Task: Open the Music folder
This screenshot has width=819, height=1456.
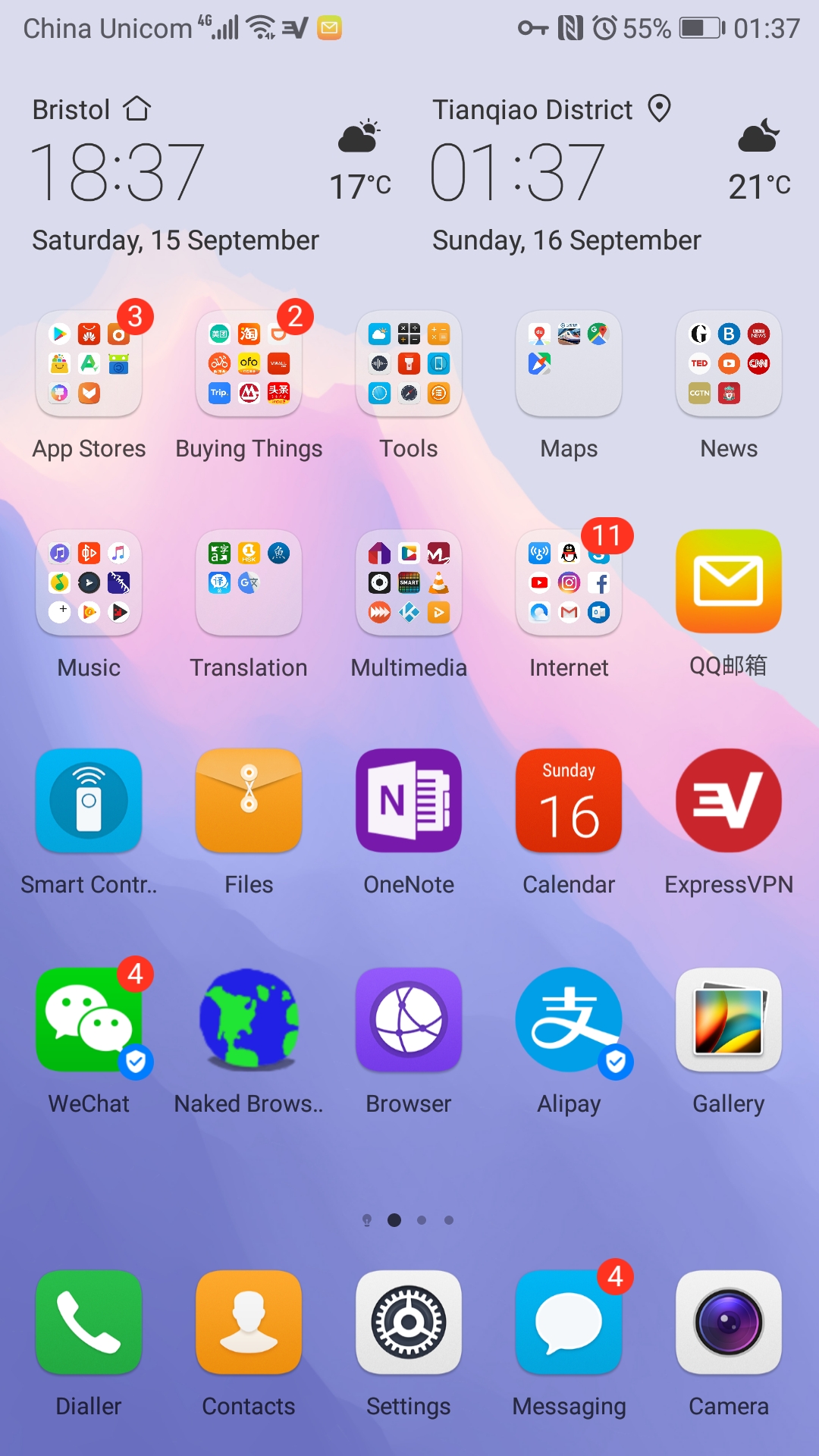Action: coord(89,582)
